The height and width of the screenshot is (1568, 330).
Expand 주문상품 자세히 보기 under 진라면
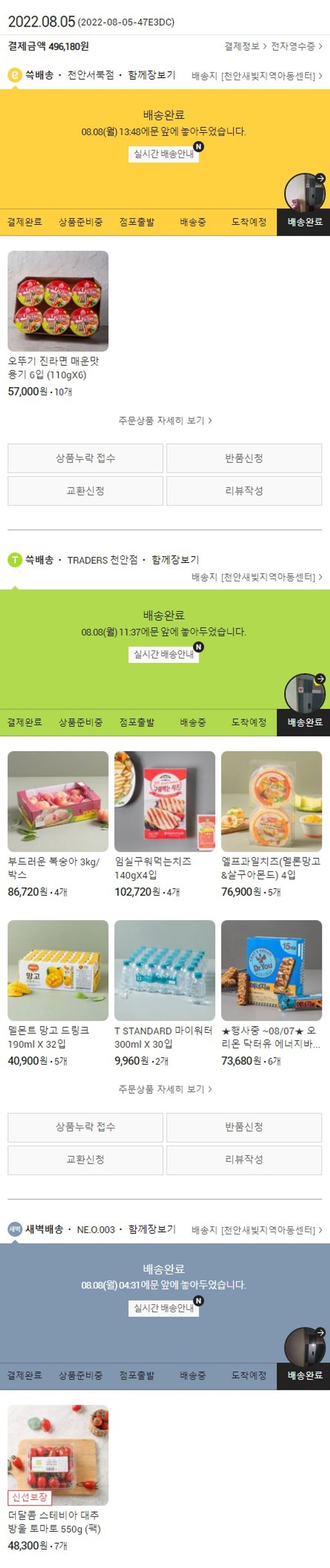[x=165, y=420]
